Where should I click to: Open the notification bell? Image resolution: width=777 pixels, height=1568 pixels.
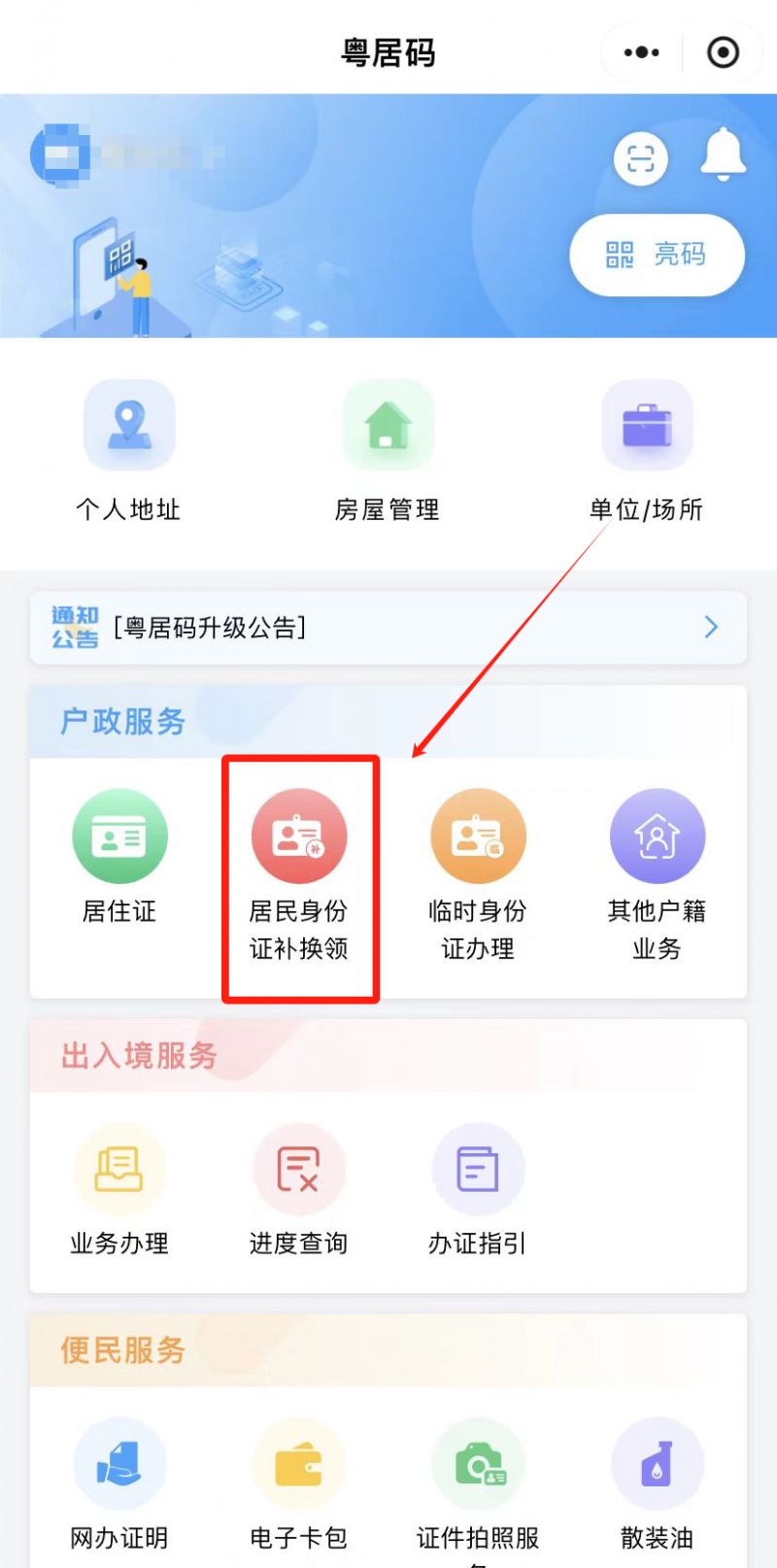click(723, 159)
